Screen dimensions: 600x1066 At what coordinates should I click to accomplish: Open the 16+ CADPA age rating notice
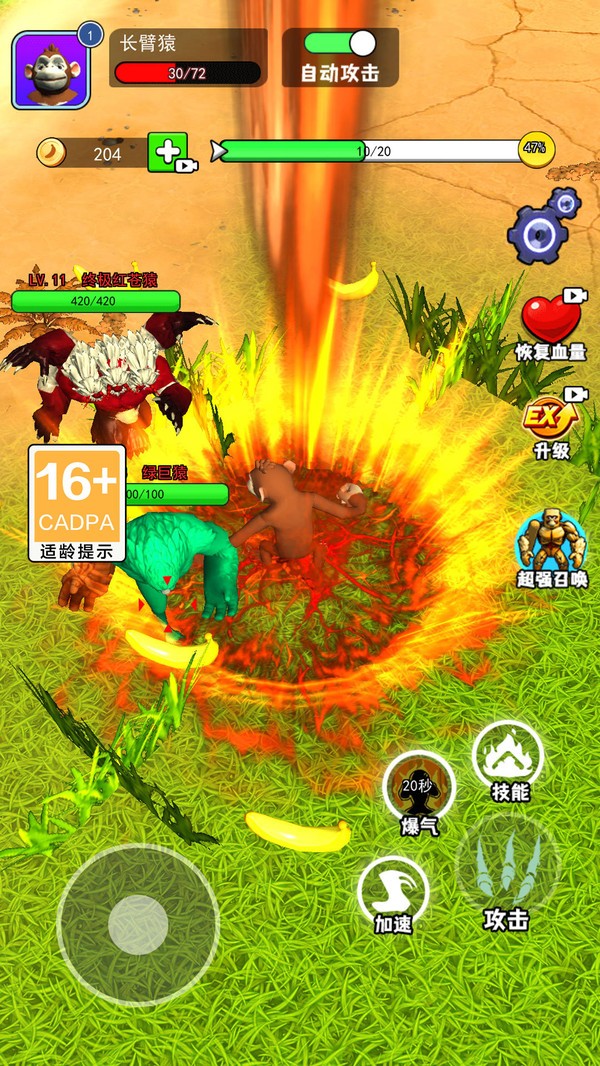[77, 503]
